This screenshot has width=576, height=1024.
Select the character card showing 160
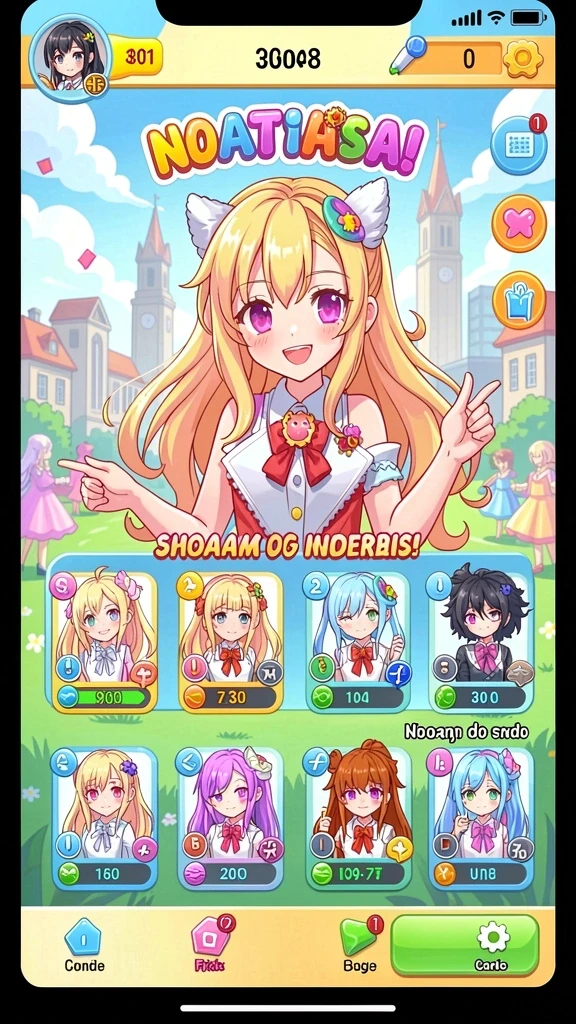tap(104, 819)
